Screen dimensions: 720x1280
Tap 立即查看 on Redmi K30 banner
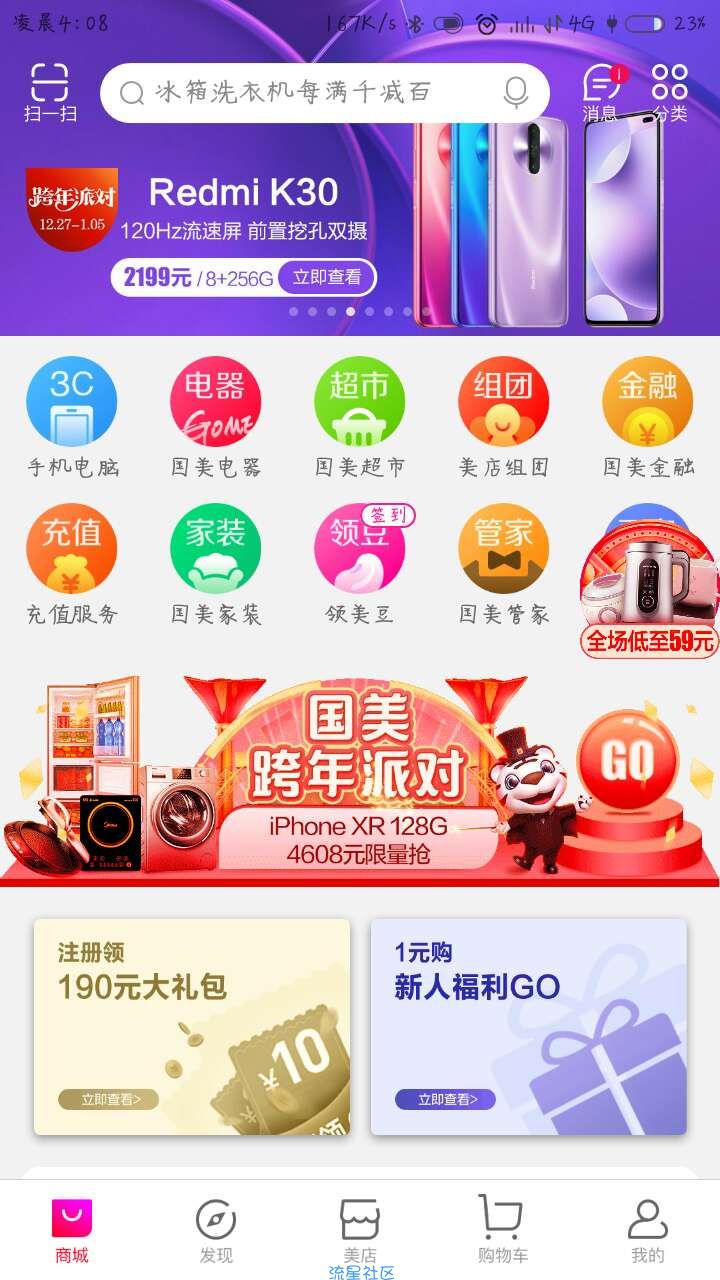[327, 277]
